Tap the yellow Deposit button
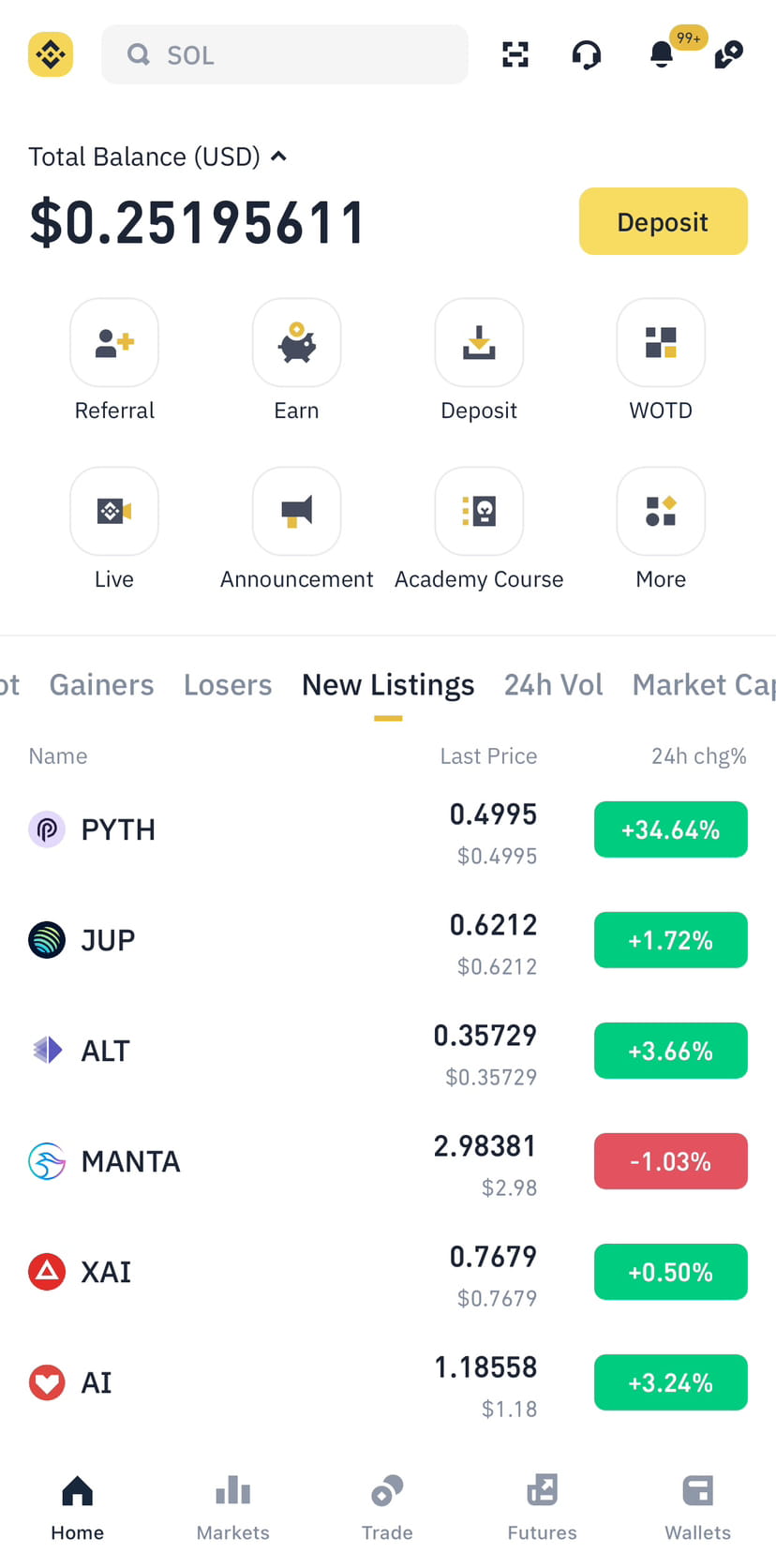This screenshot has width=776, height=1568. 663,221
